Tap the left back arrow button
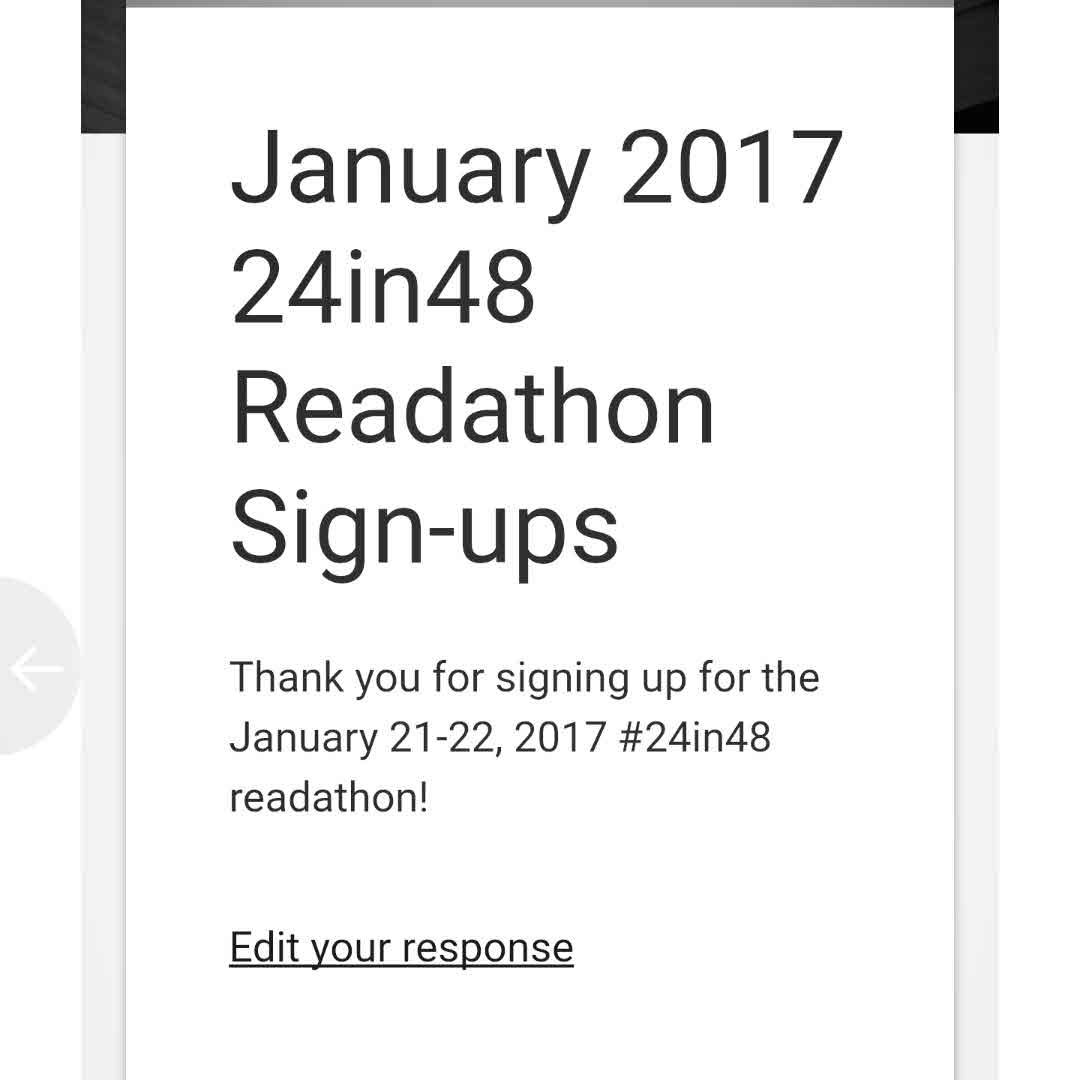This screenshot has height=1080, width=1080. [x=36, y=668]
